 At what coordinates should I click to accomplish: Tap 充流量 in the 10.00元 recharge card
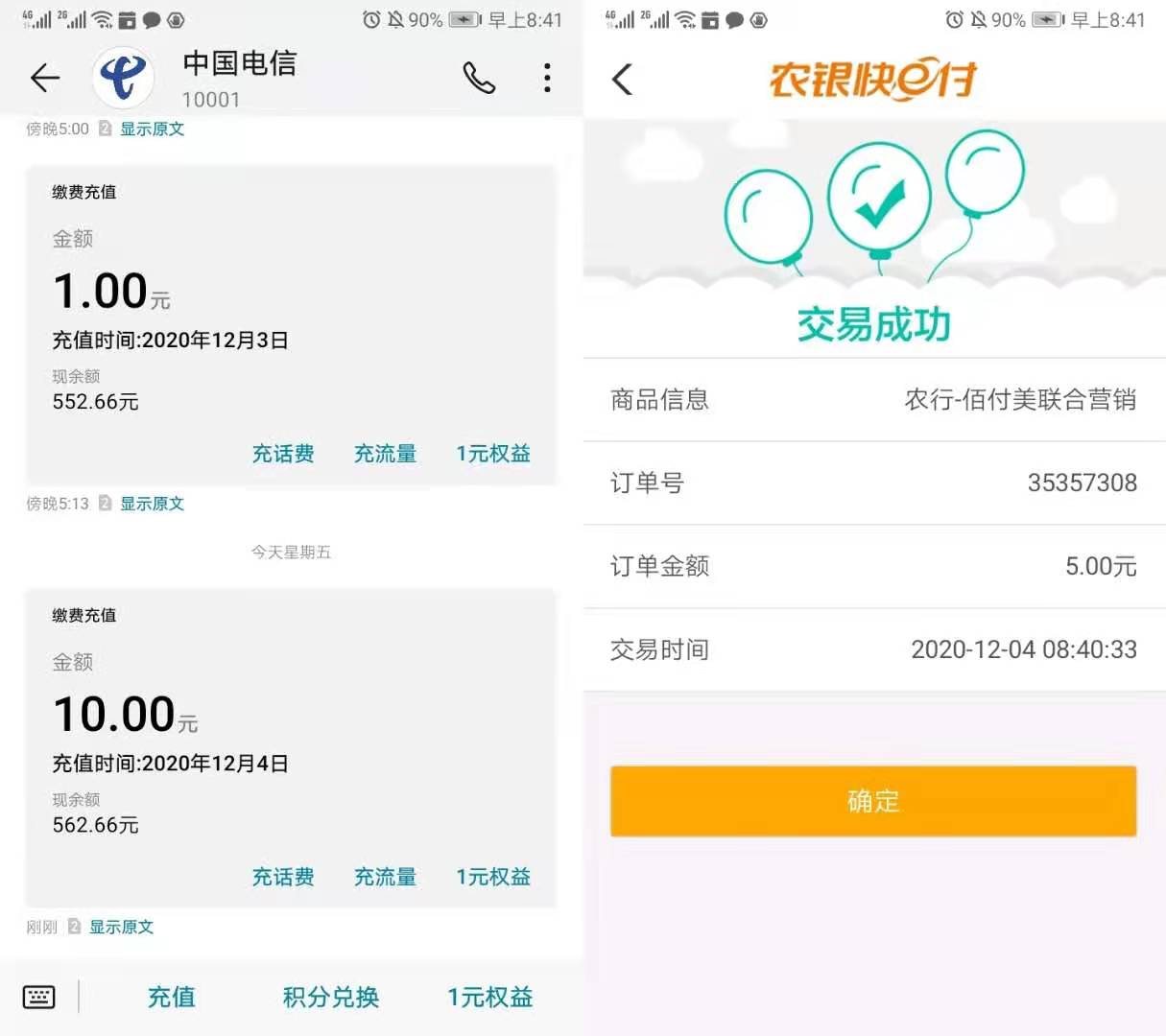(385, 877)
